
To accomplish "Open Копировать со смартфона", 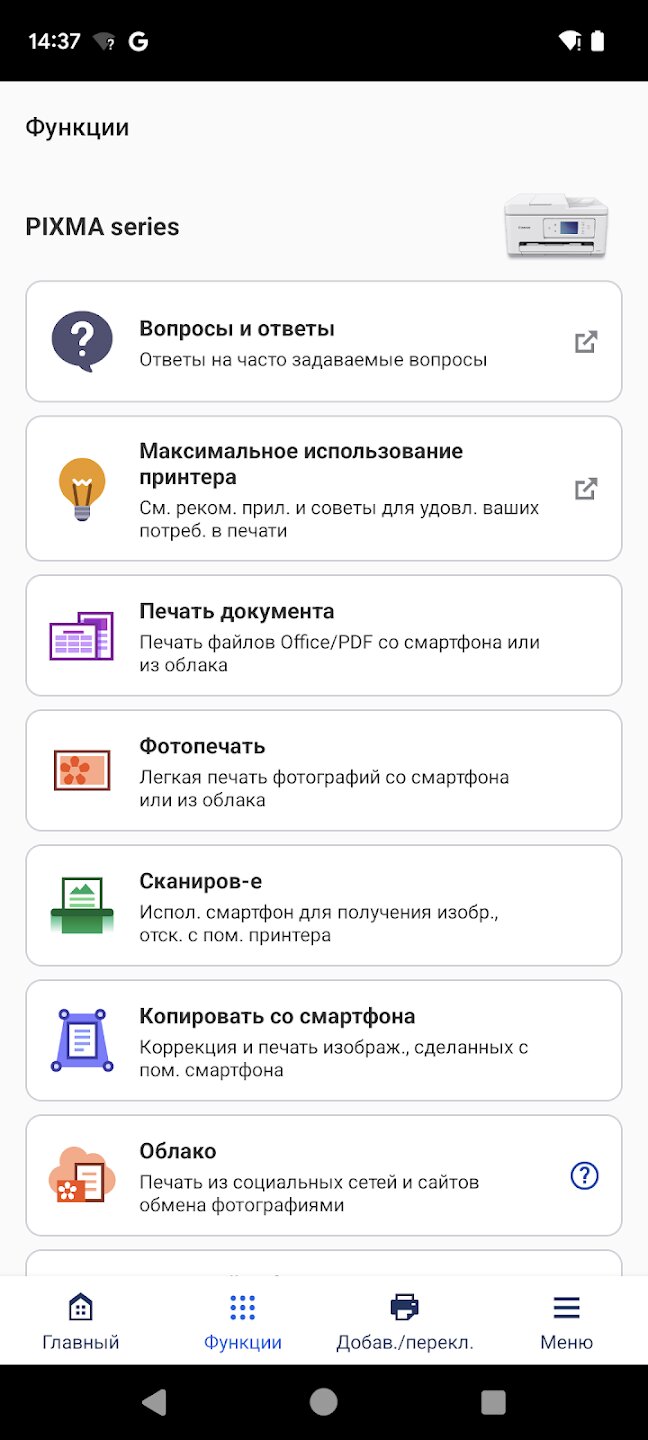I will 324,1041.
